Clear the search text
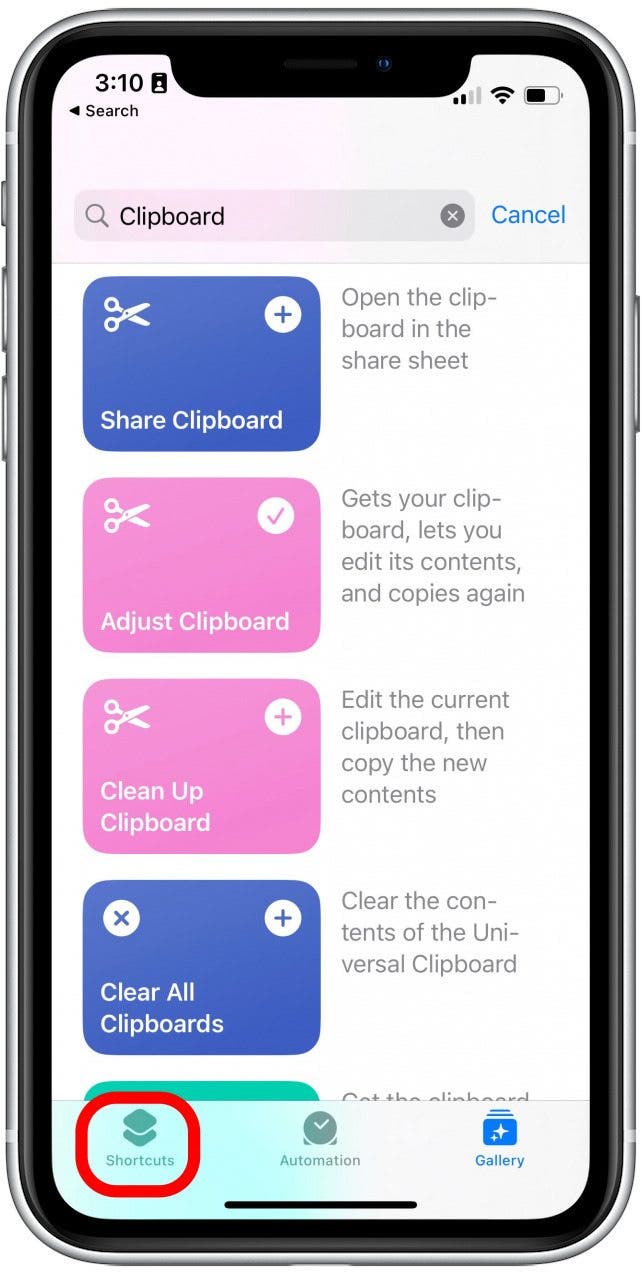The width and height of the screenshot is (642, 1274). tap(453, 216)
